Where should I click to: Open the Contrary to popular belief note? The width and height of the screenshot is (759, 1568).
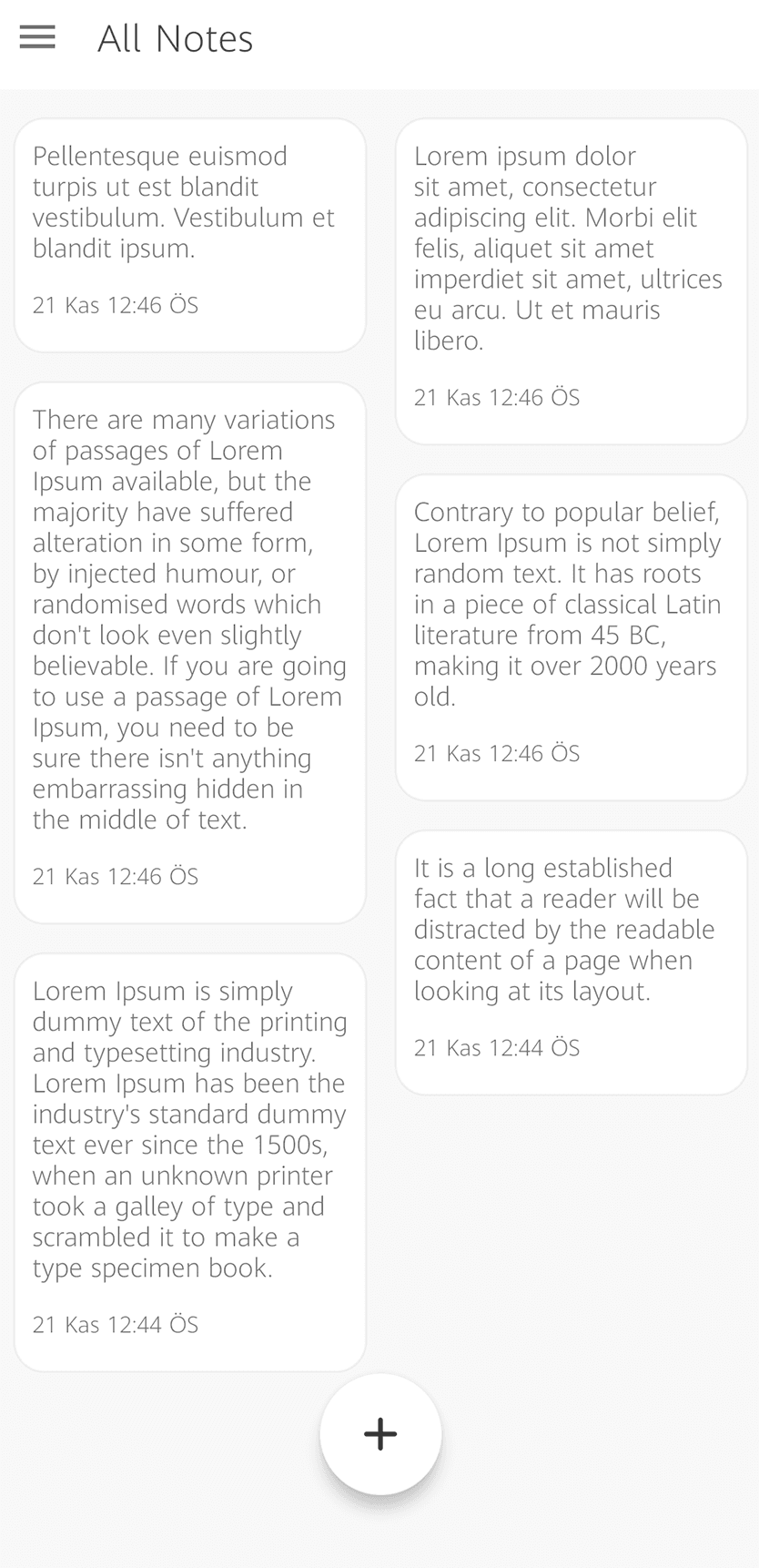coord(571,636)
